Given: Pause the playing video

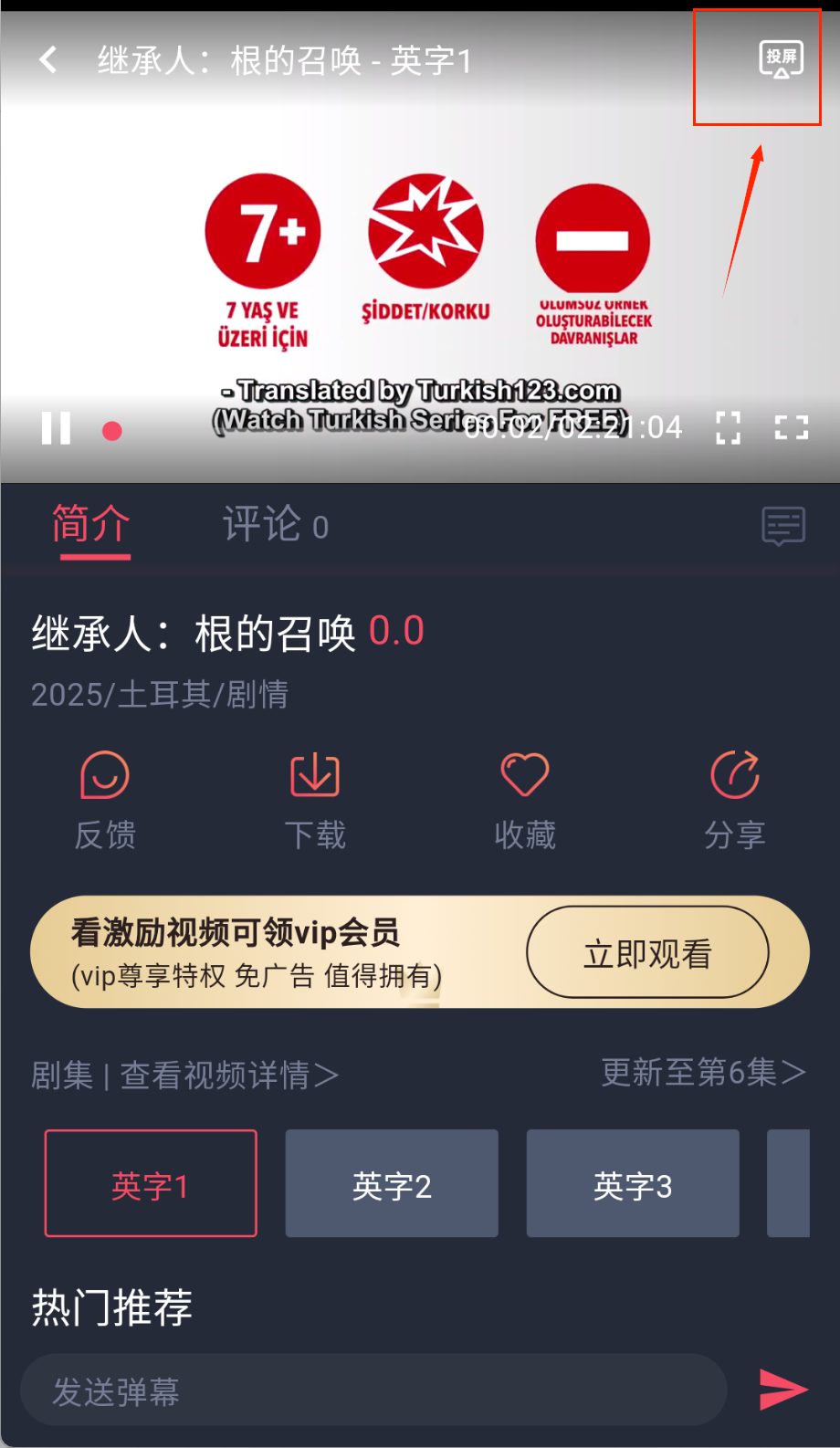Looking at the screenshot, I should (56, 427).
